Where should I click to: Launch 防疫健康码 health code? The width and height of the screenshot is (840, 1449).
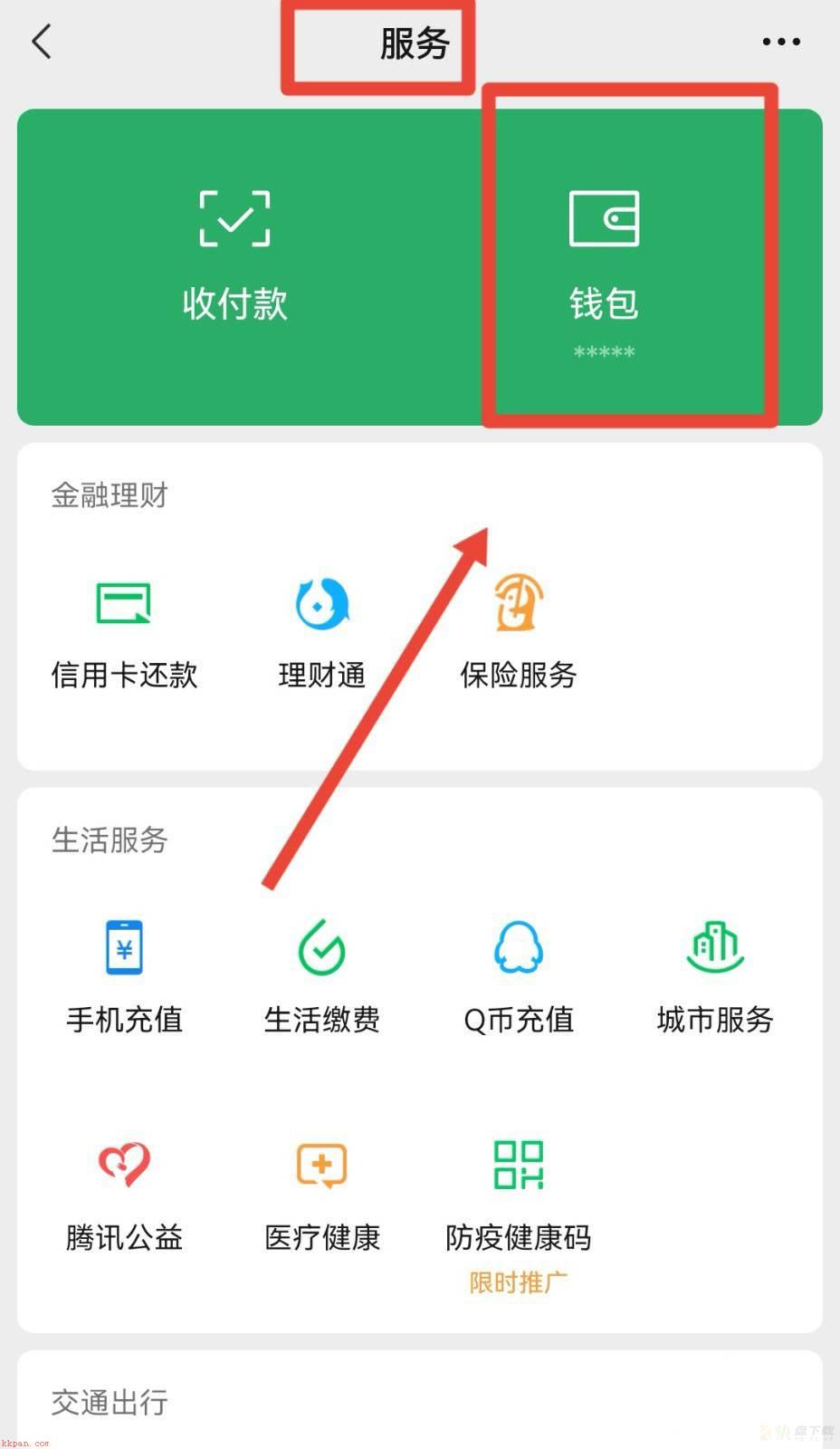coord(518,1195)
